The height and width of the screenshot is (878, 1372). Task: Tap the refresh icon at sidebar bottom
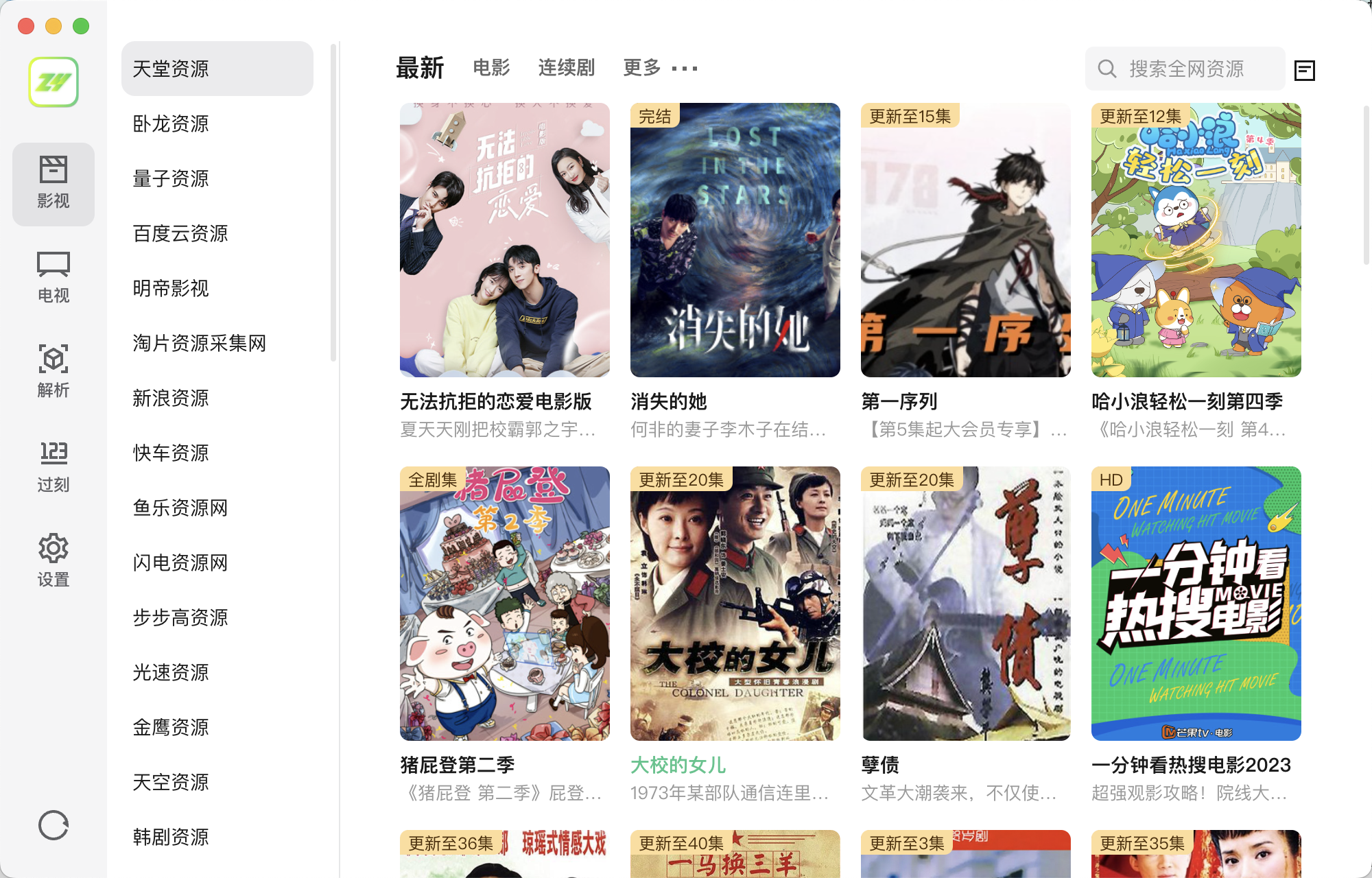pos(54,825)
